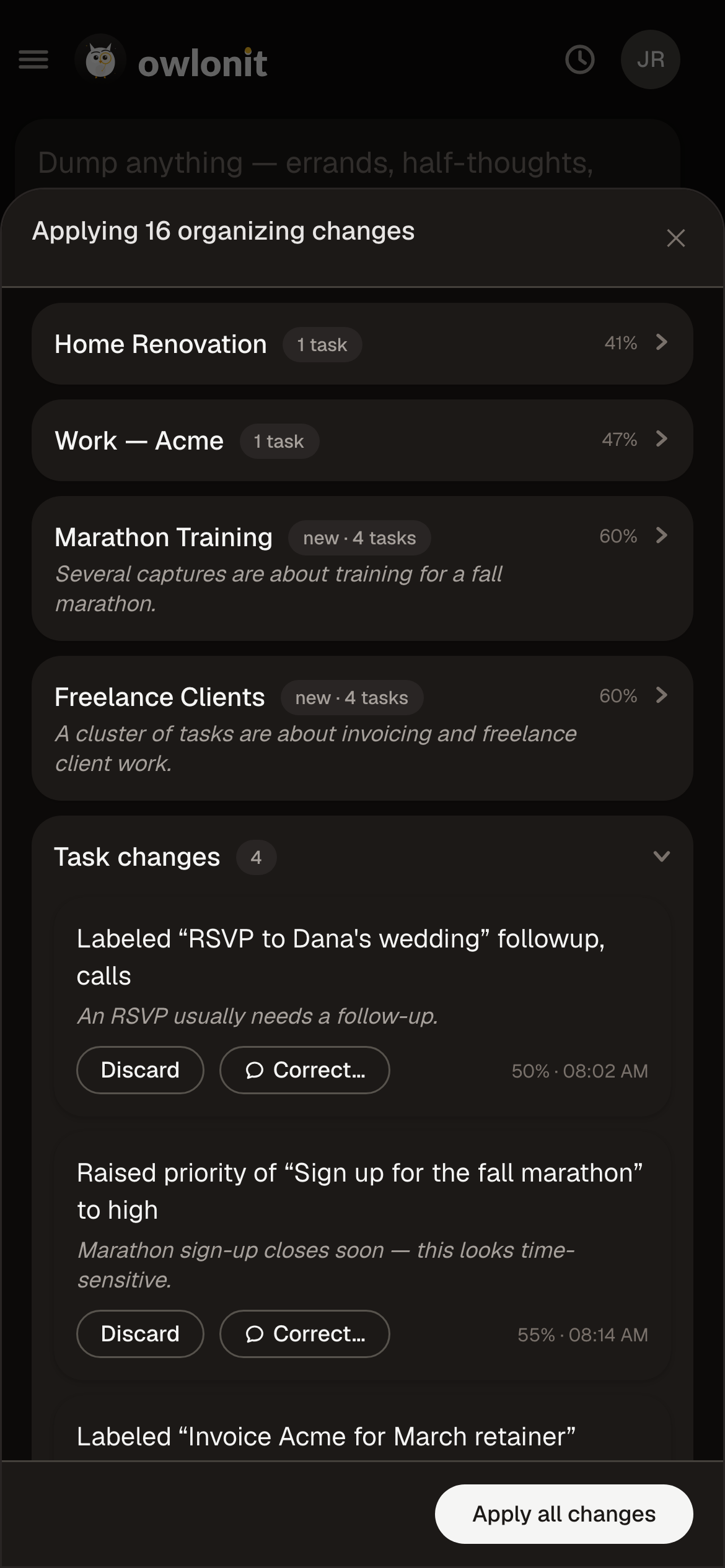Expand the Marathon Training new project
Screen dimensions: 725x1568
click(362, 568)
